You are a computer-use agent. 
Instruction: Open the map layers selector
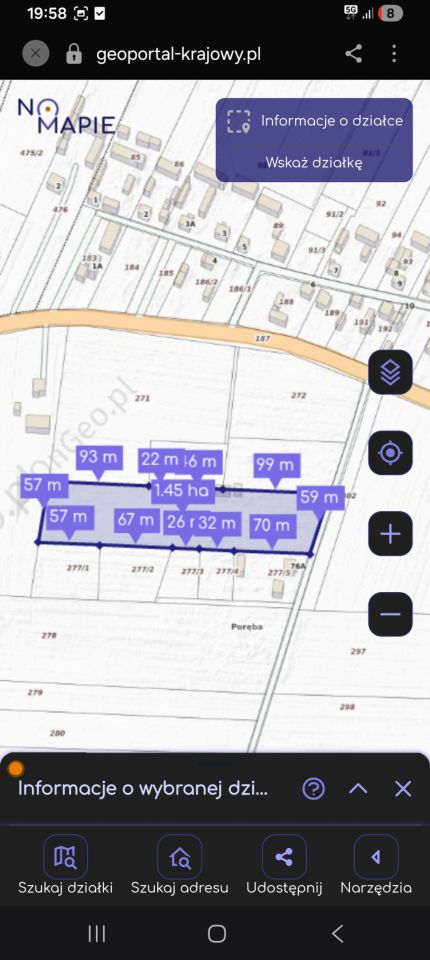click(x=390, y=372)
